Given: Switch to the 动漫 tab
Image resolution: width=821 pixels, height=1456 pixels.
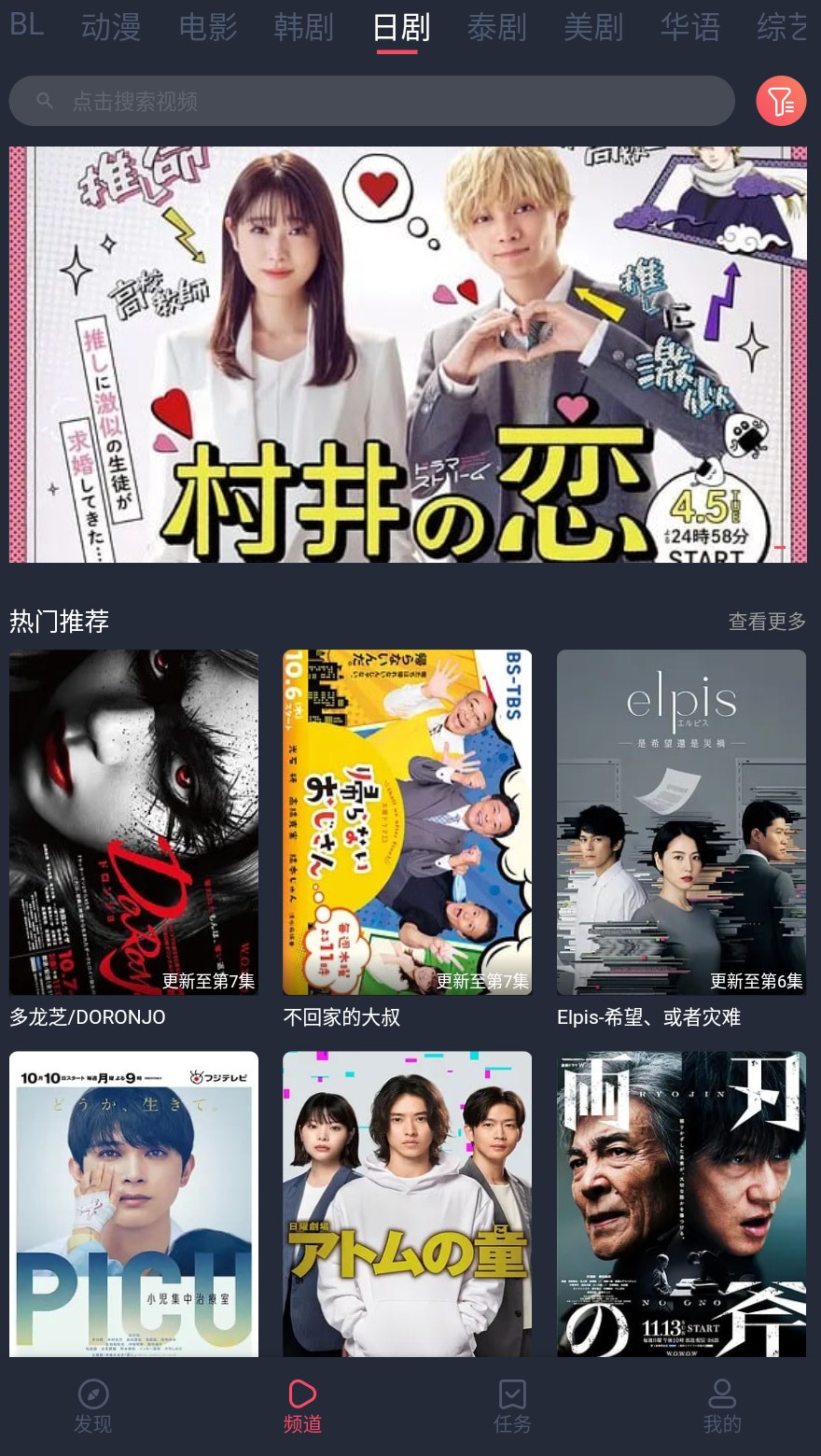Looking at the screenshot, I should pos(111,27).
